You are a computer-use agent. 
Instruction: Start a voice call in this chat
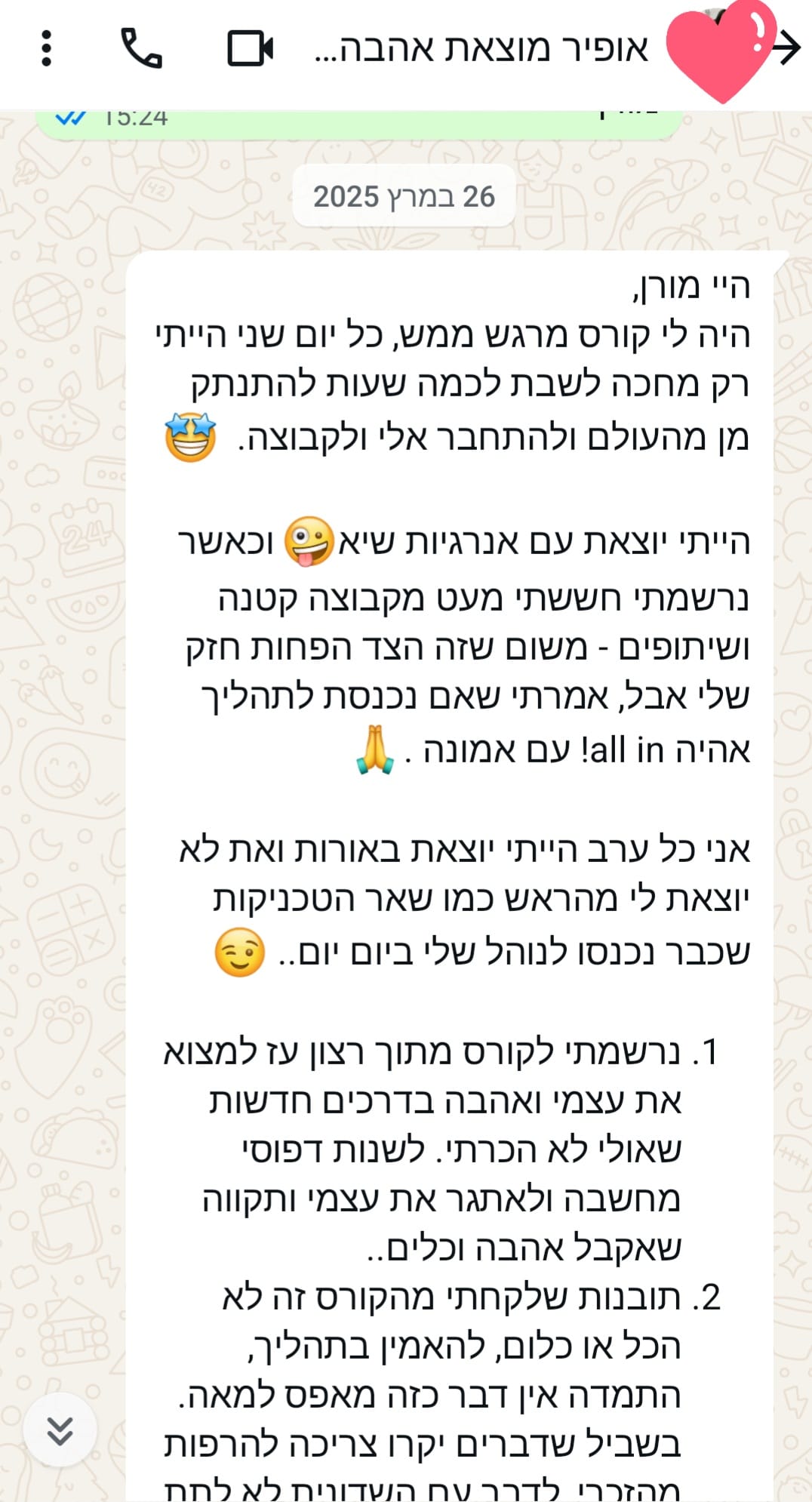(x=141, y=49)
